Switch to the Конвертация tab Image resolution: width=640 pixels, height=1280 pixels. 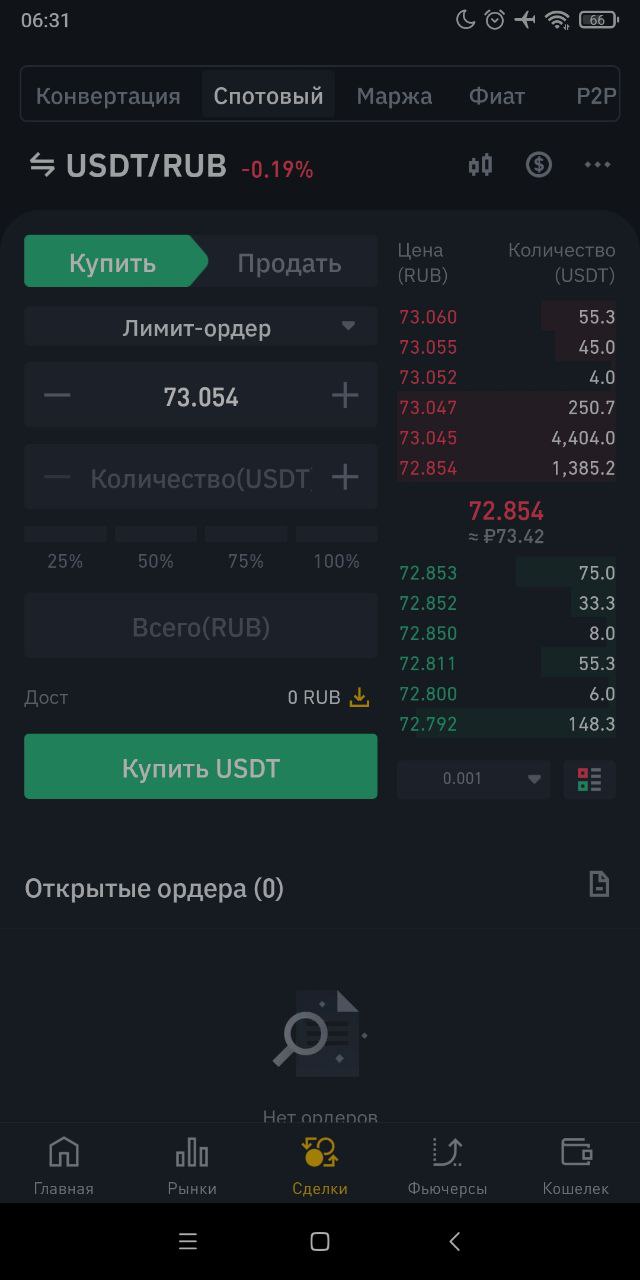[108, 96]
